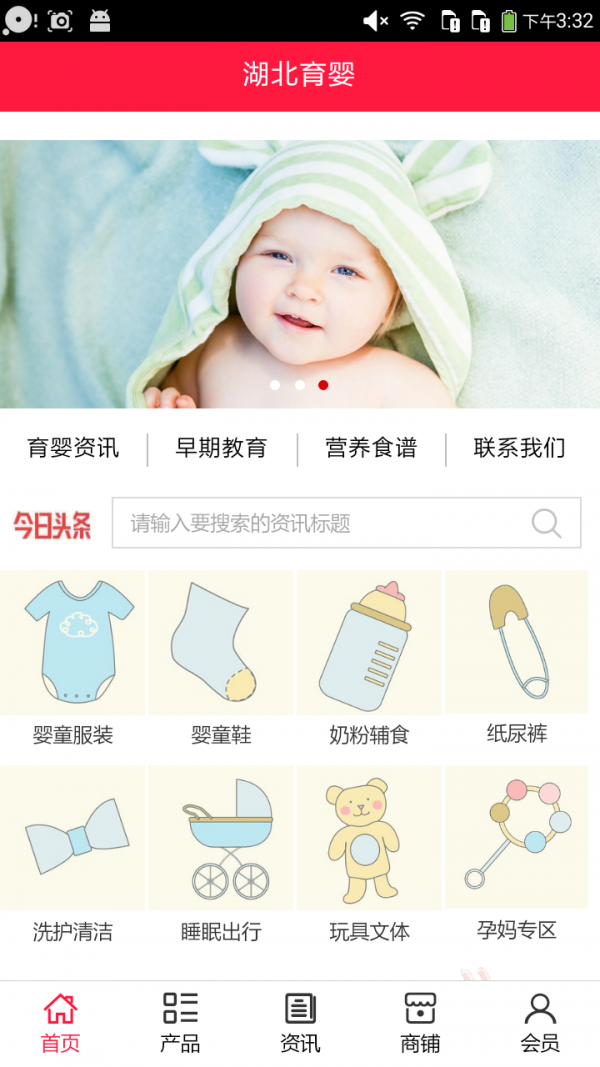Go to the 会员 tab

click(x=540, y=1022)
